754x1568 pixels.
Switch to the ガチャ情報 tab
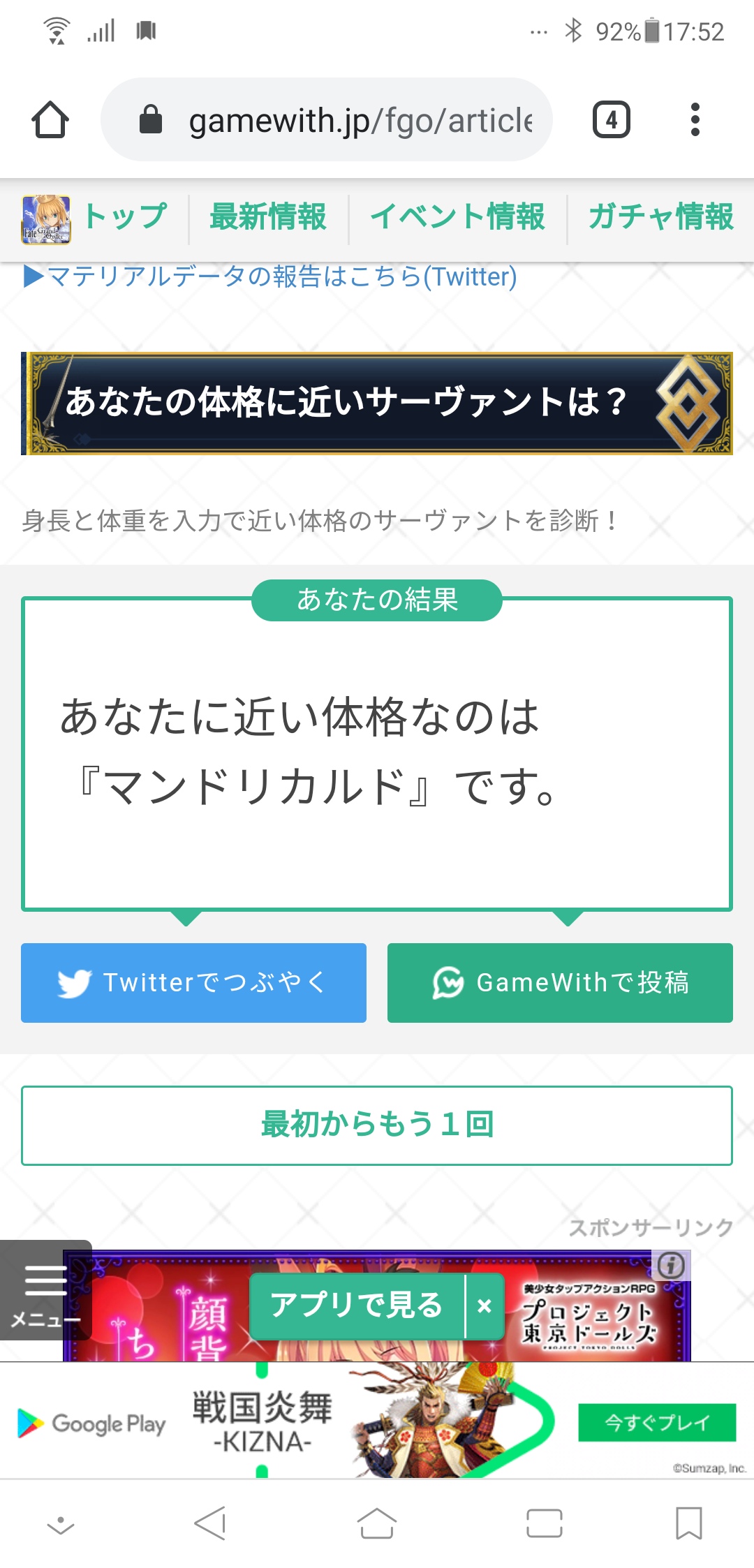[660, 217]
